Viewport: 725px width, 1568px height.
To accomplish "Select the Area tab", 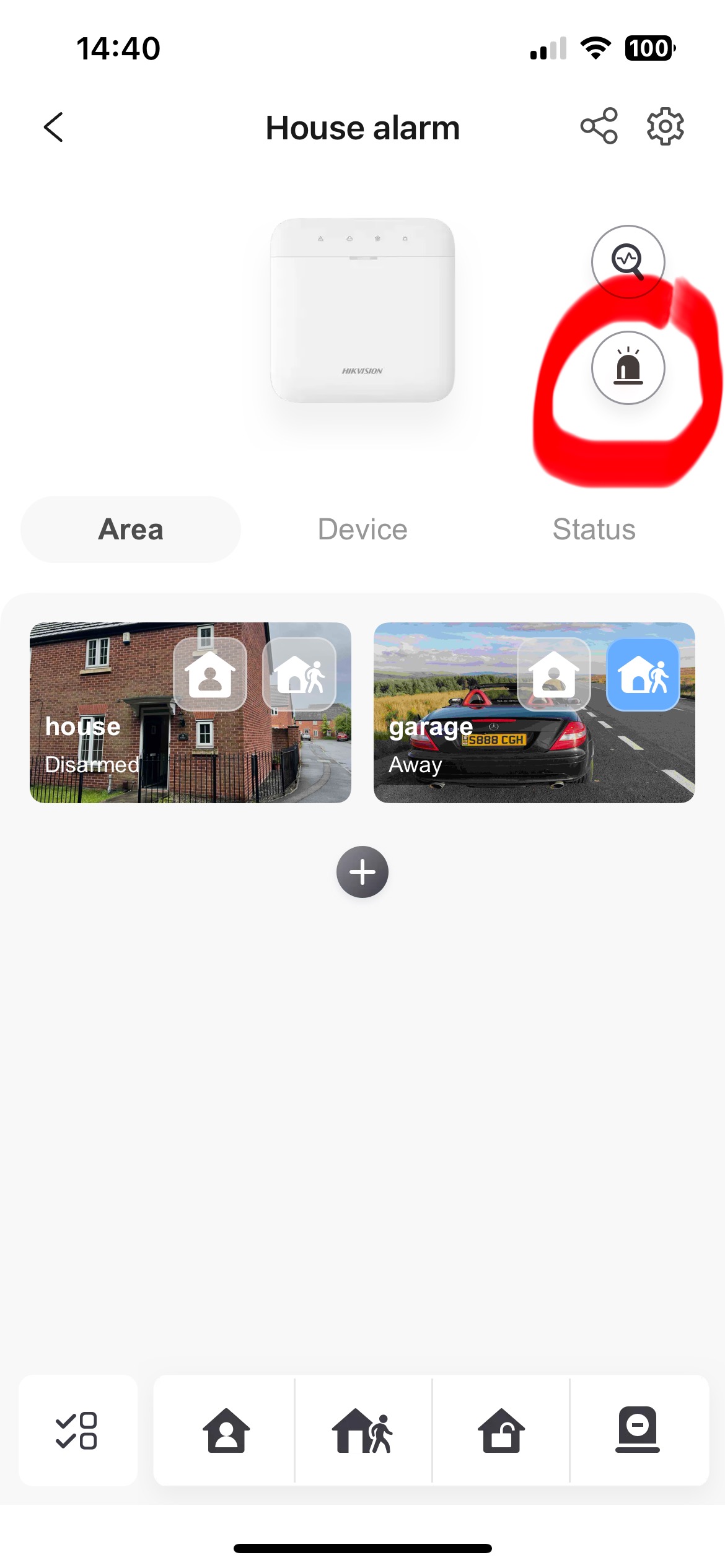I will pos(131,529).
